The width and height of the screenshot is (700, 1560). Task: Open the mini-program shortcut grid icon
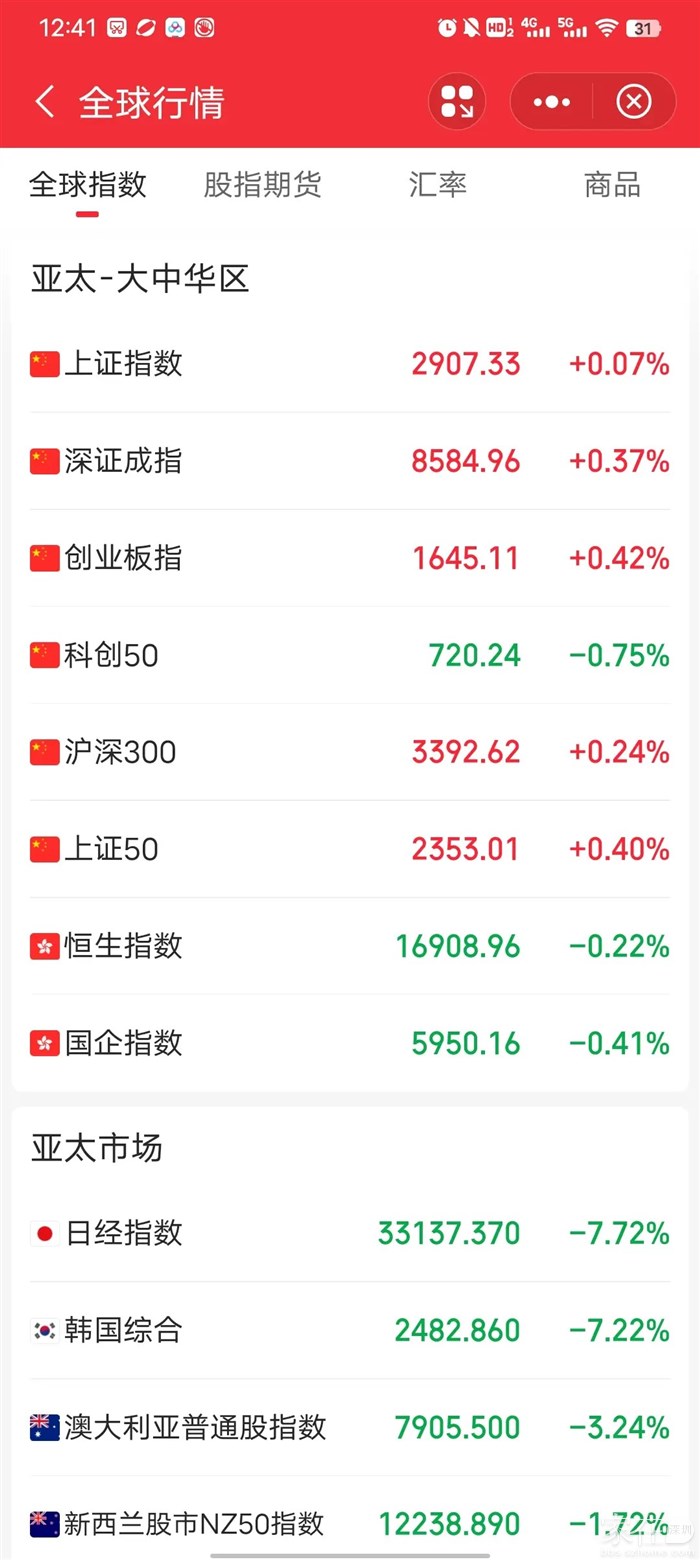(457, 102)
